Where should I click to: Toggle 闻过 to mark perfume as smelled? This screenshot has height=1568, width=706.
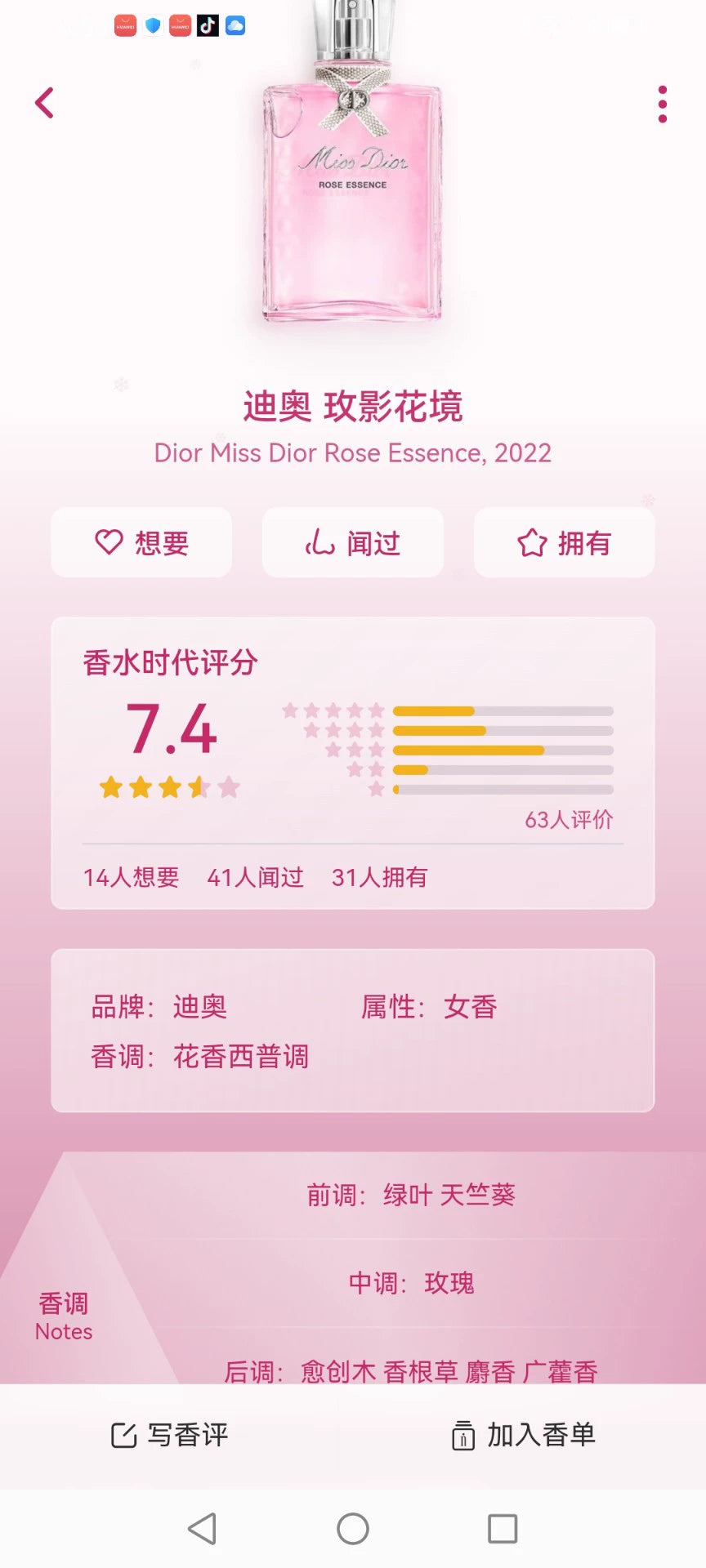click(x=352, y=542)
